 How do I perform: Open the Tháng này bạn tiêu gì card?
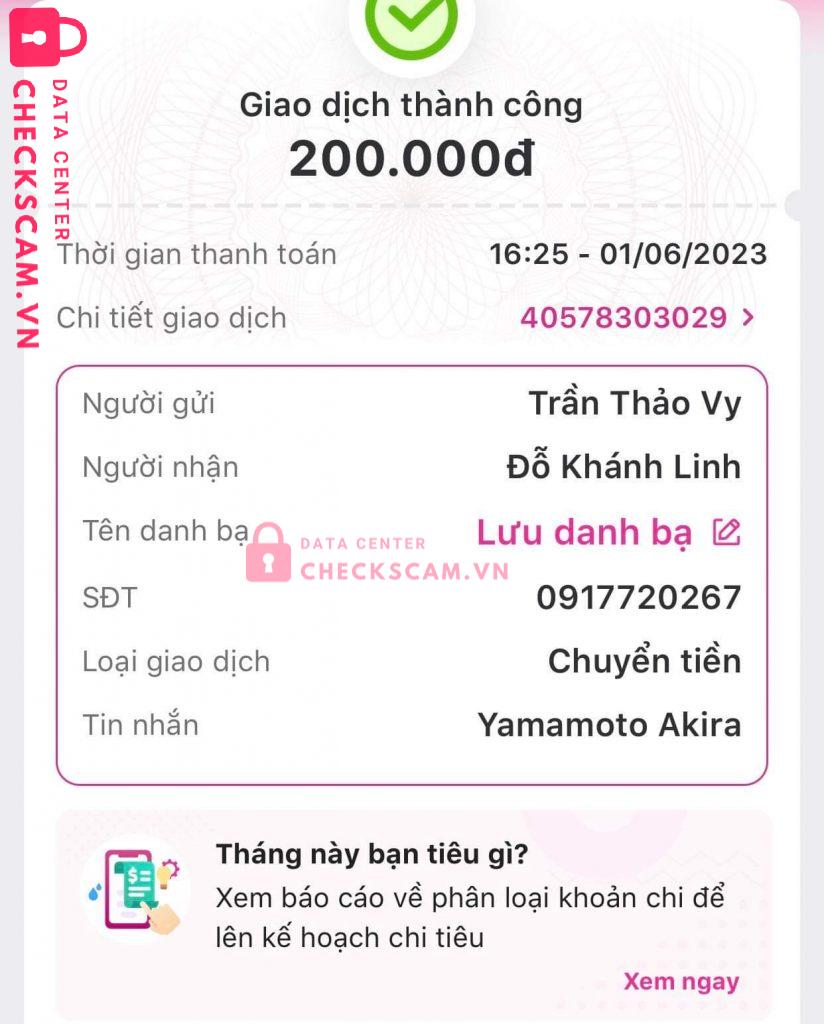pyautogui.click(x=412, y=895)
